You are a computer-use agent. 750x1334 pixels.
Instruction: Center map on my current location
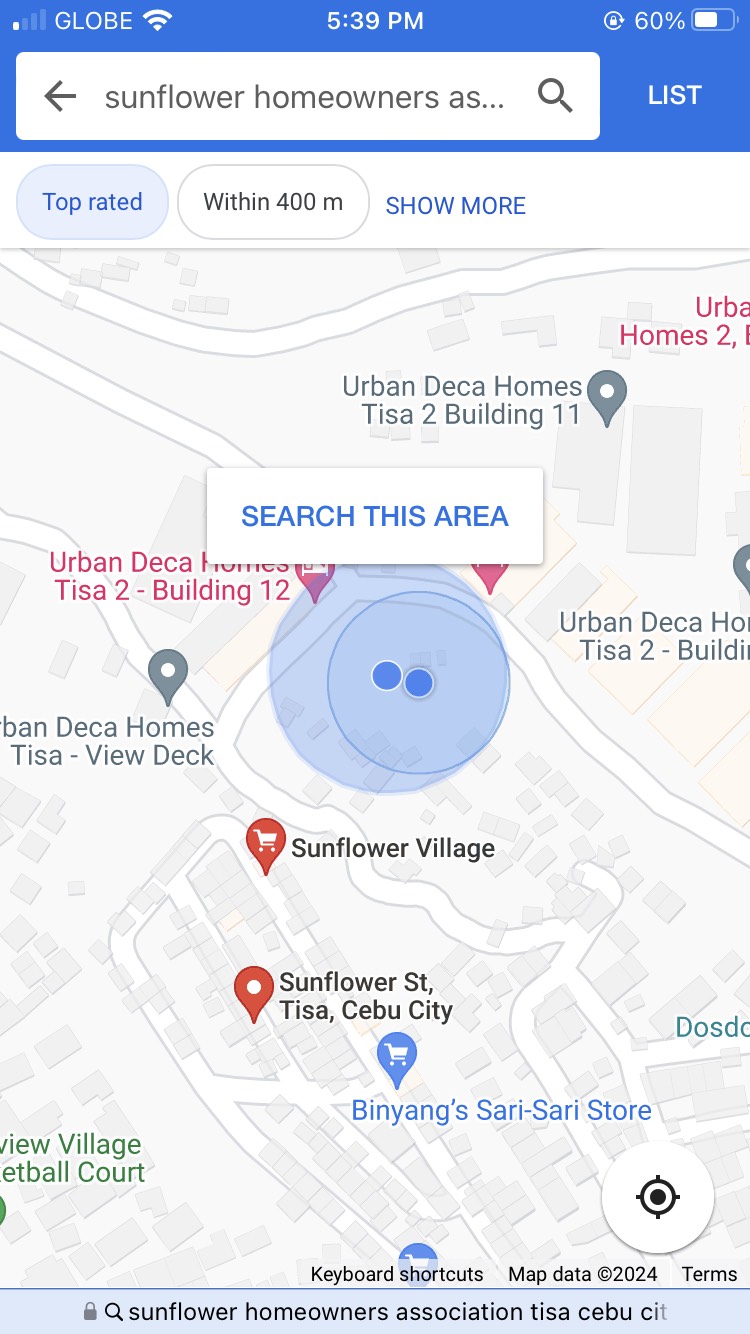click(657, 1196)
